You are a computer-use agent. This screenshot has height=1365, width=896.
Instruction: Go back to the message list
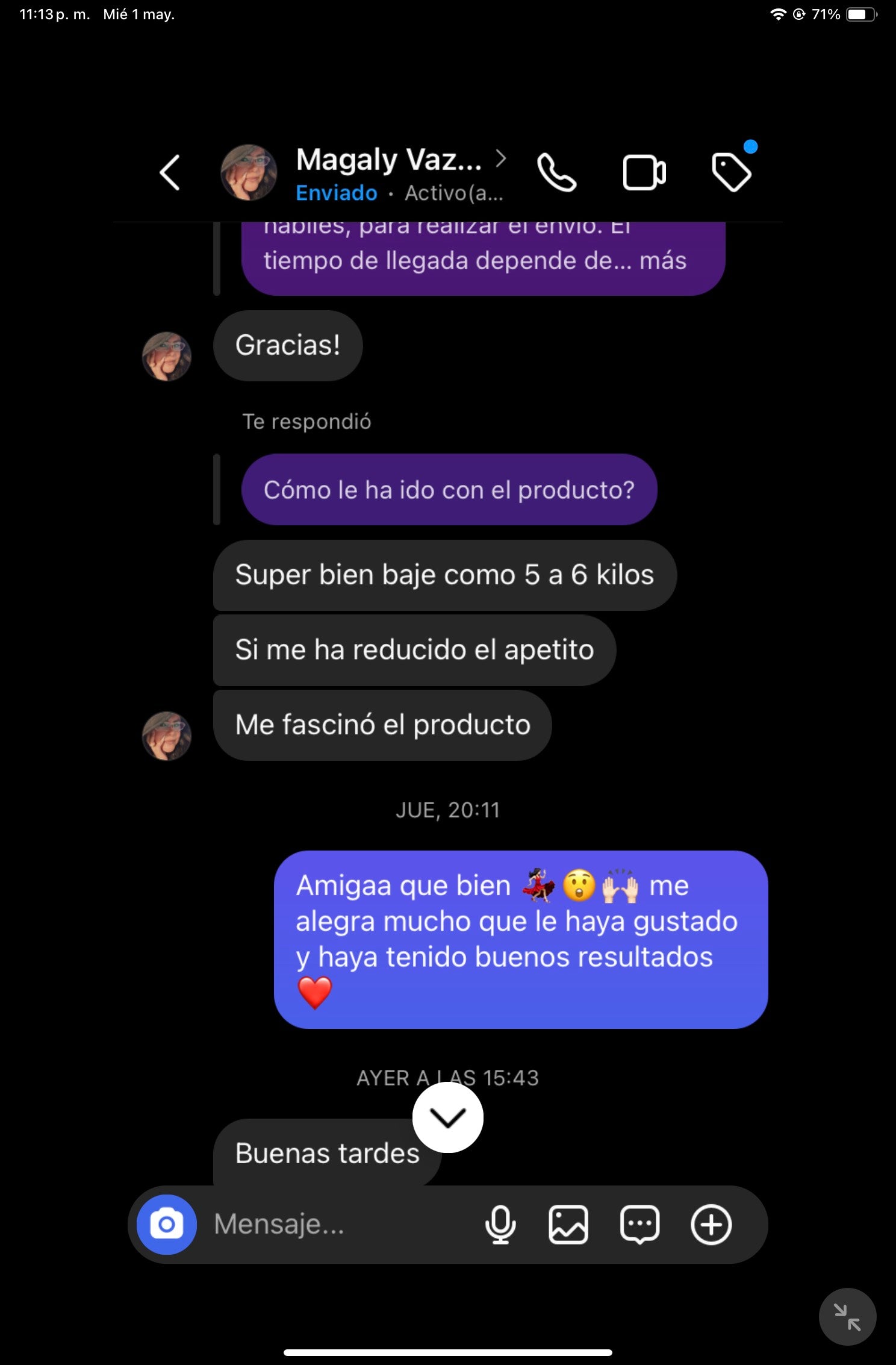click(x=170, y=173)
